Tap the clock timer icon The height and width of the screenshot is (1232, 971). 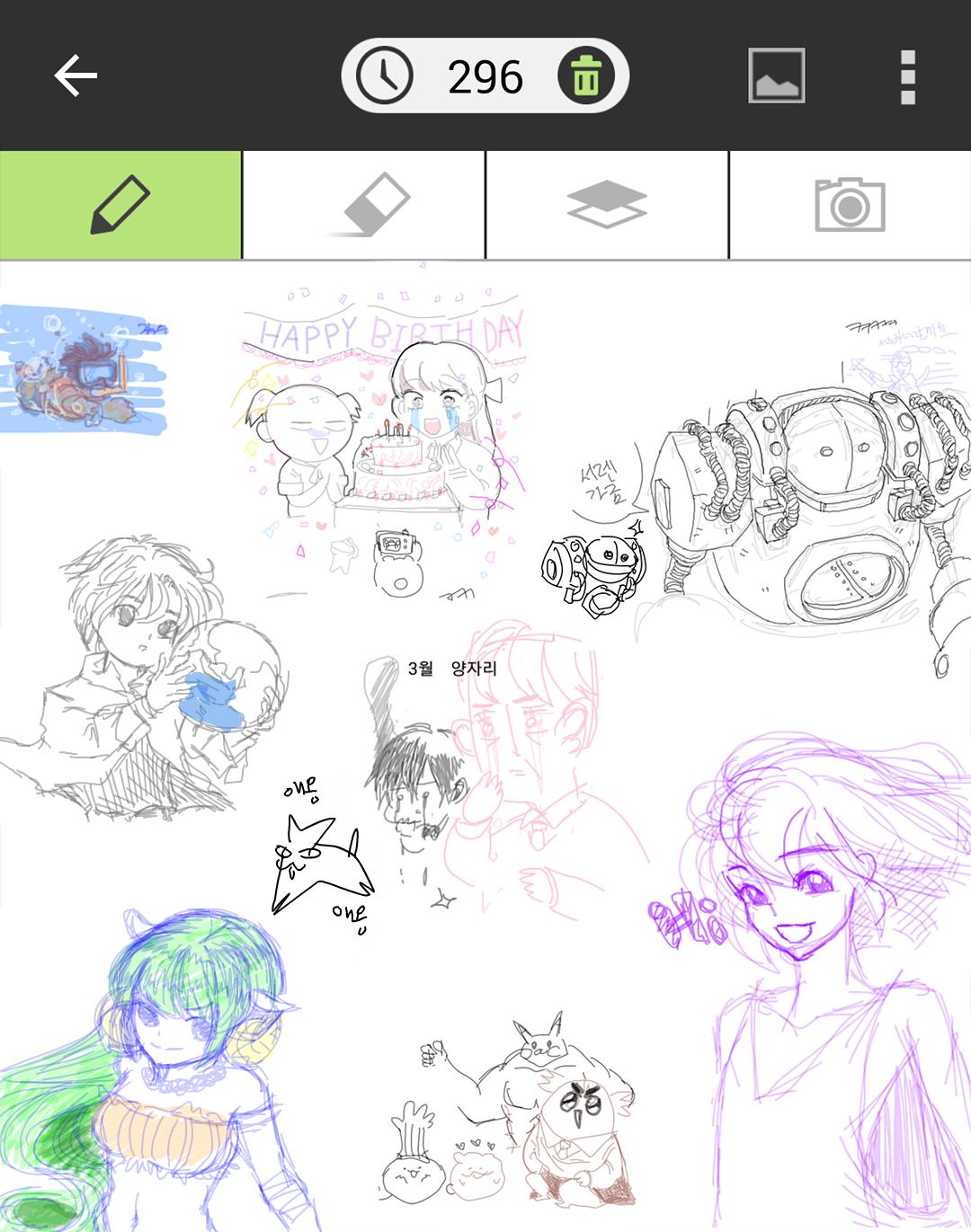point(385,76)
